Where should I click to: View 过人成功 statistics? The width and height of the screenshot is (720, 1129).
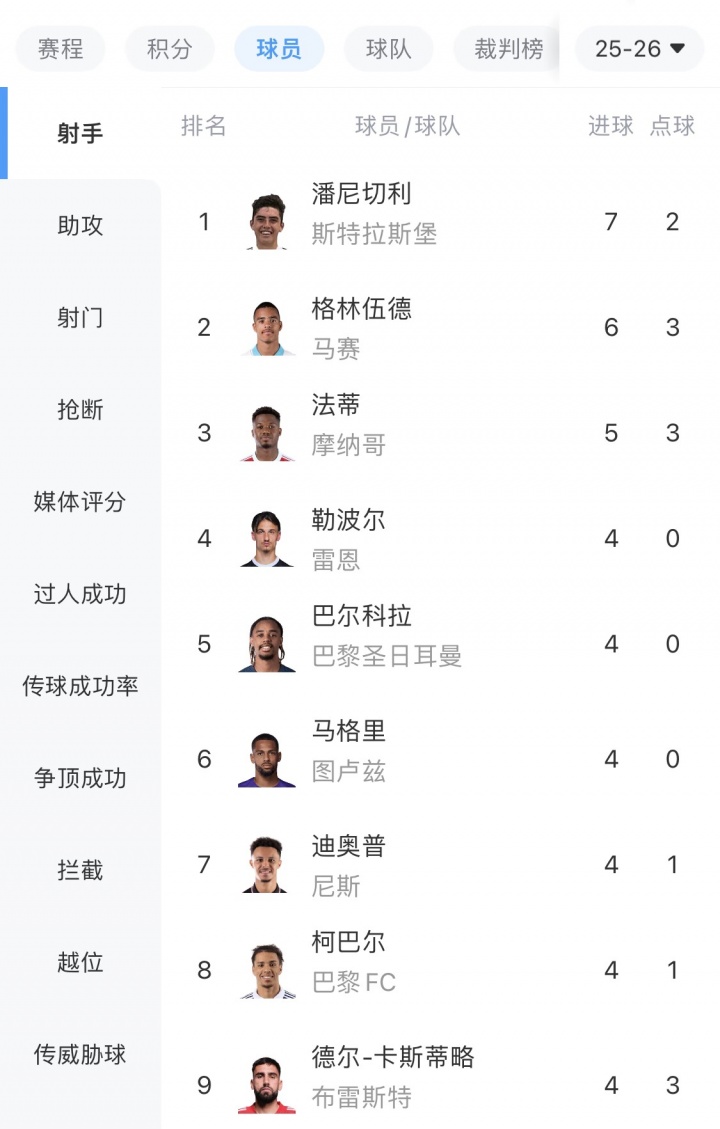[80, 595]
